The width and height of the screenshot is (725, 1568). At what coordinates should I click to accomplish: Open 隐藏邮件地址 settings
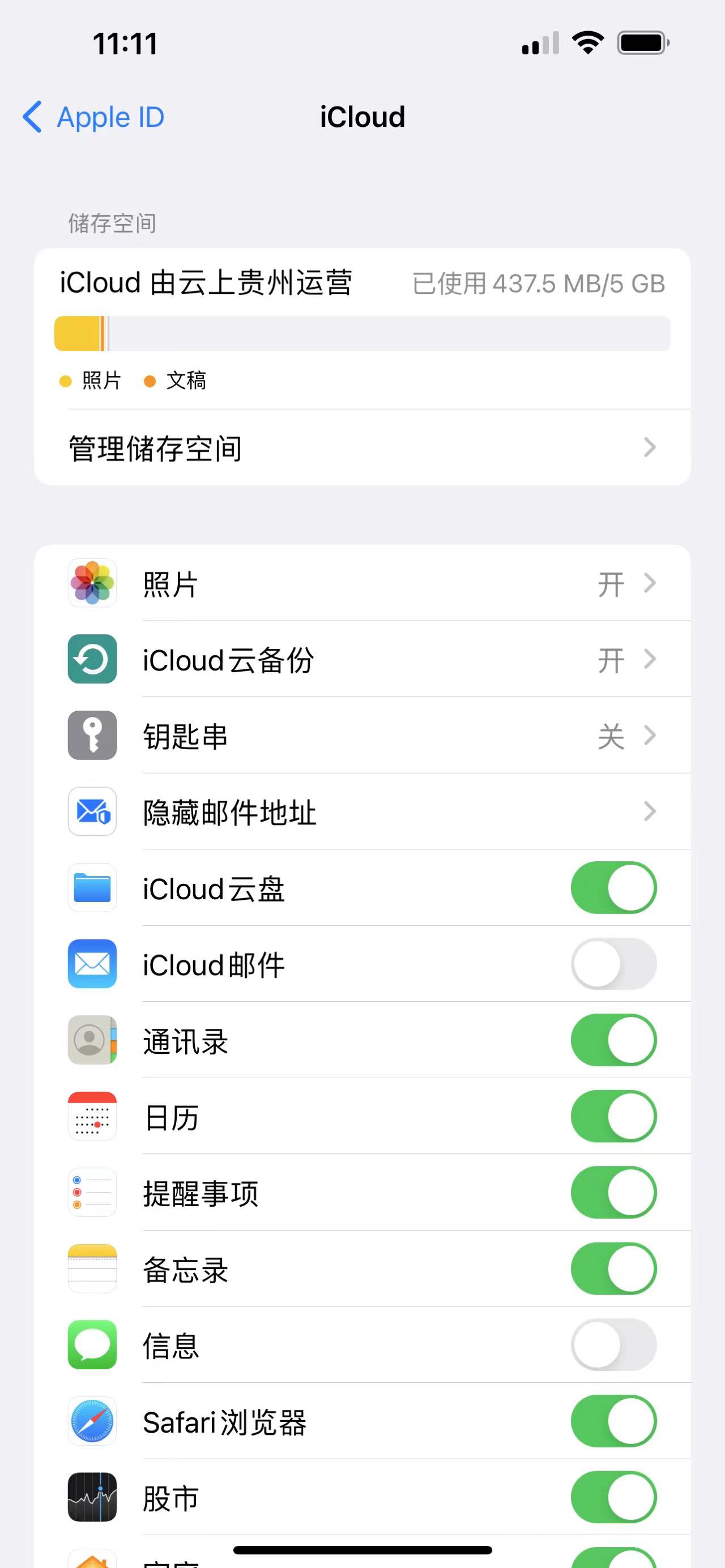pos(361,812)
